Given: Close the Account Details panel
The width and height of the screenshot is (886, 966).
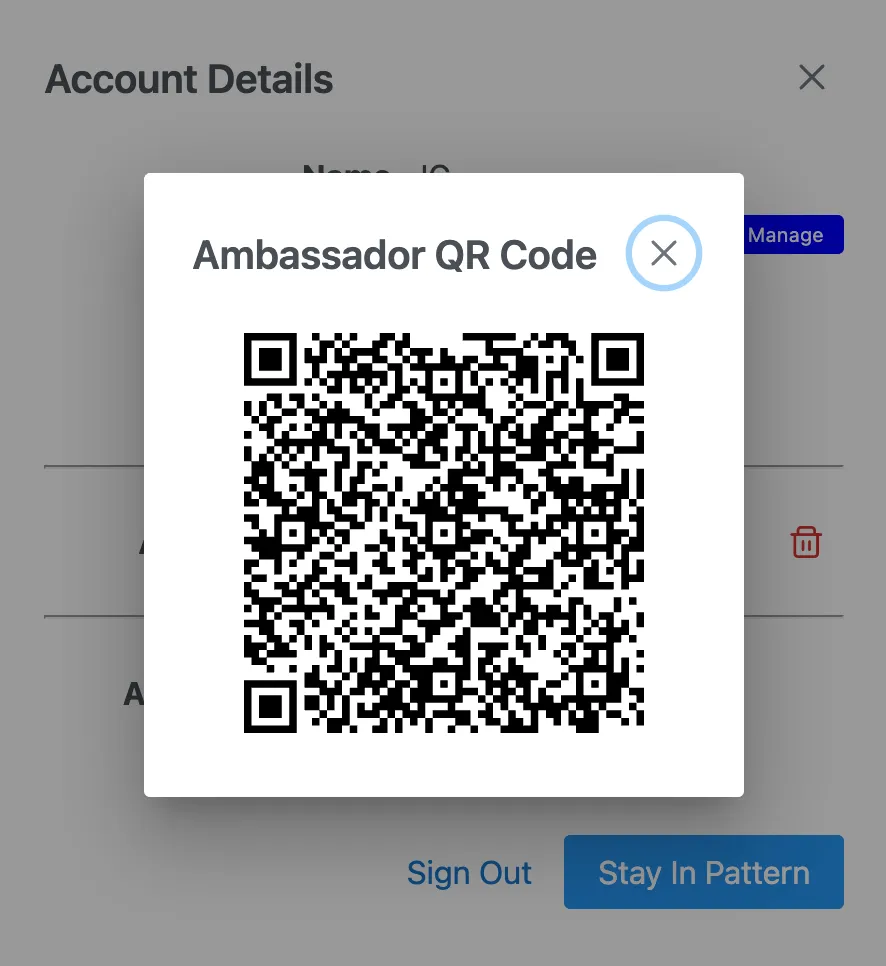Looking at the screenshot, I should (811, 77).
